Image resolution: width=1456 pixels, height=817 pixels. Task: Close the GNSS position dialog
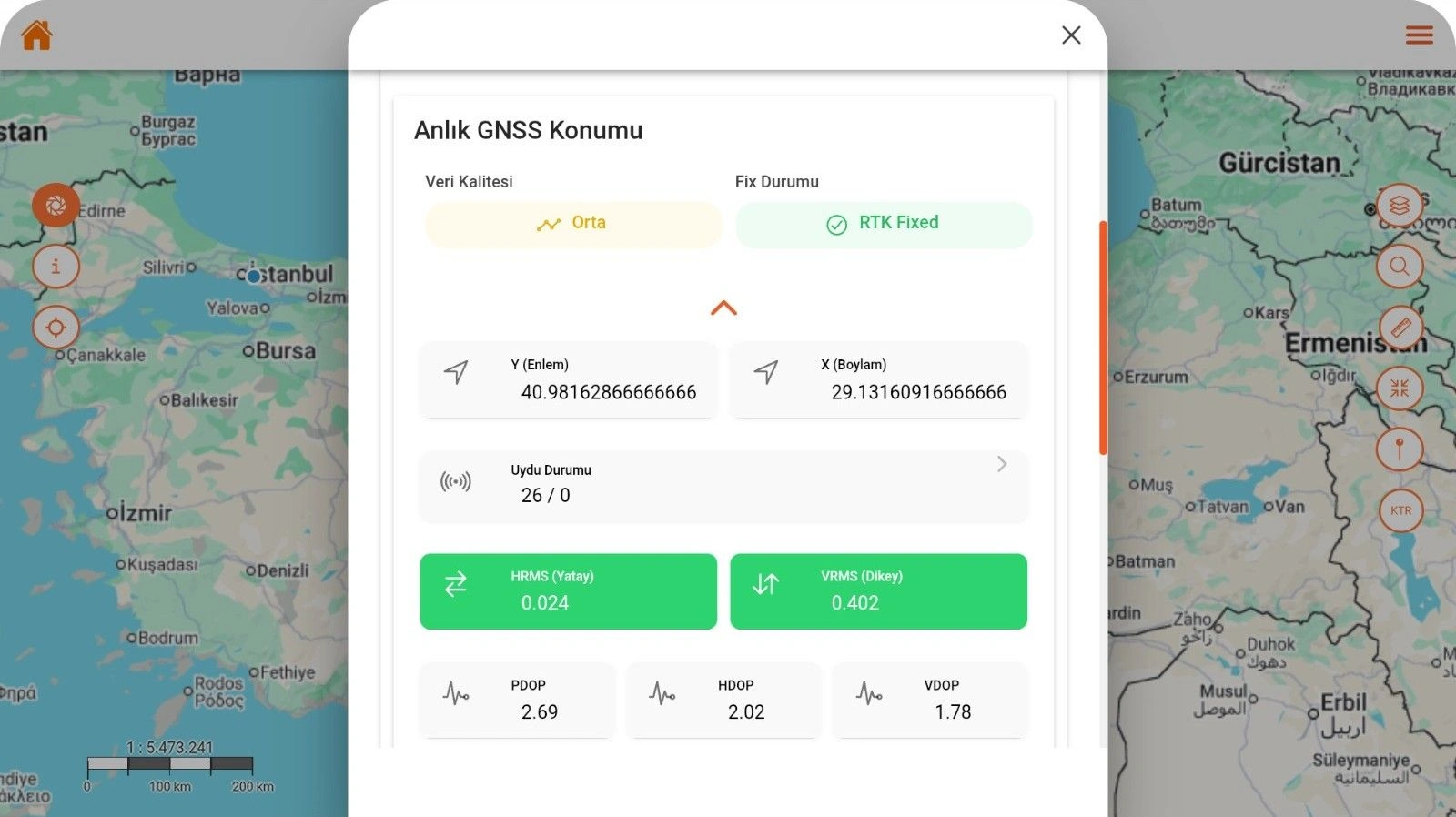(1071, 35)
